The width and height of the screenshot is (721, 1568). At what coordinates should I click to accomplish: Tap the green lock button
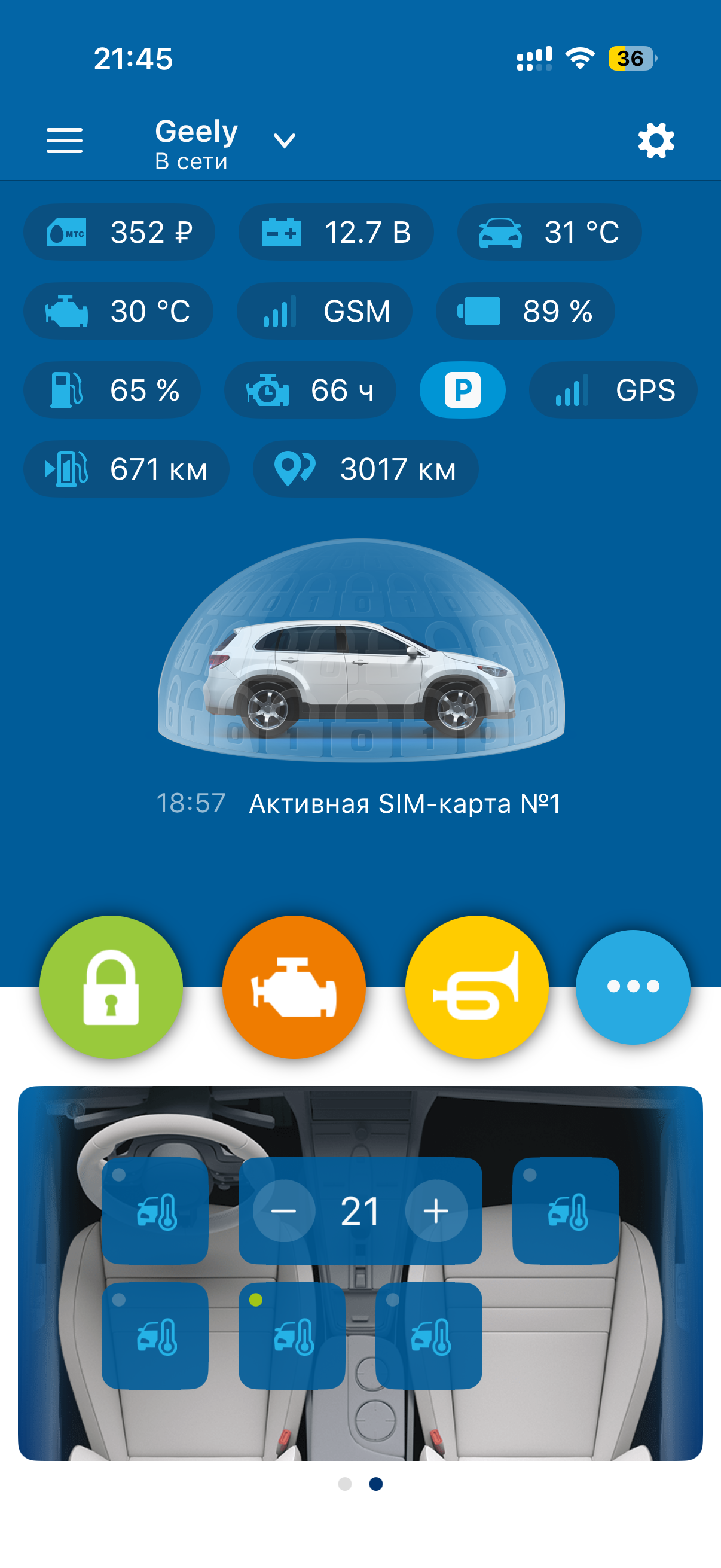tap(111, 987)
